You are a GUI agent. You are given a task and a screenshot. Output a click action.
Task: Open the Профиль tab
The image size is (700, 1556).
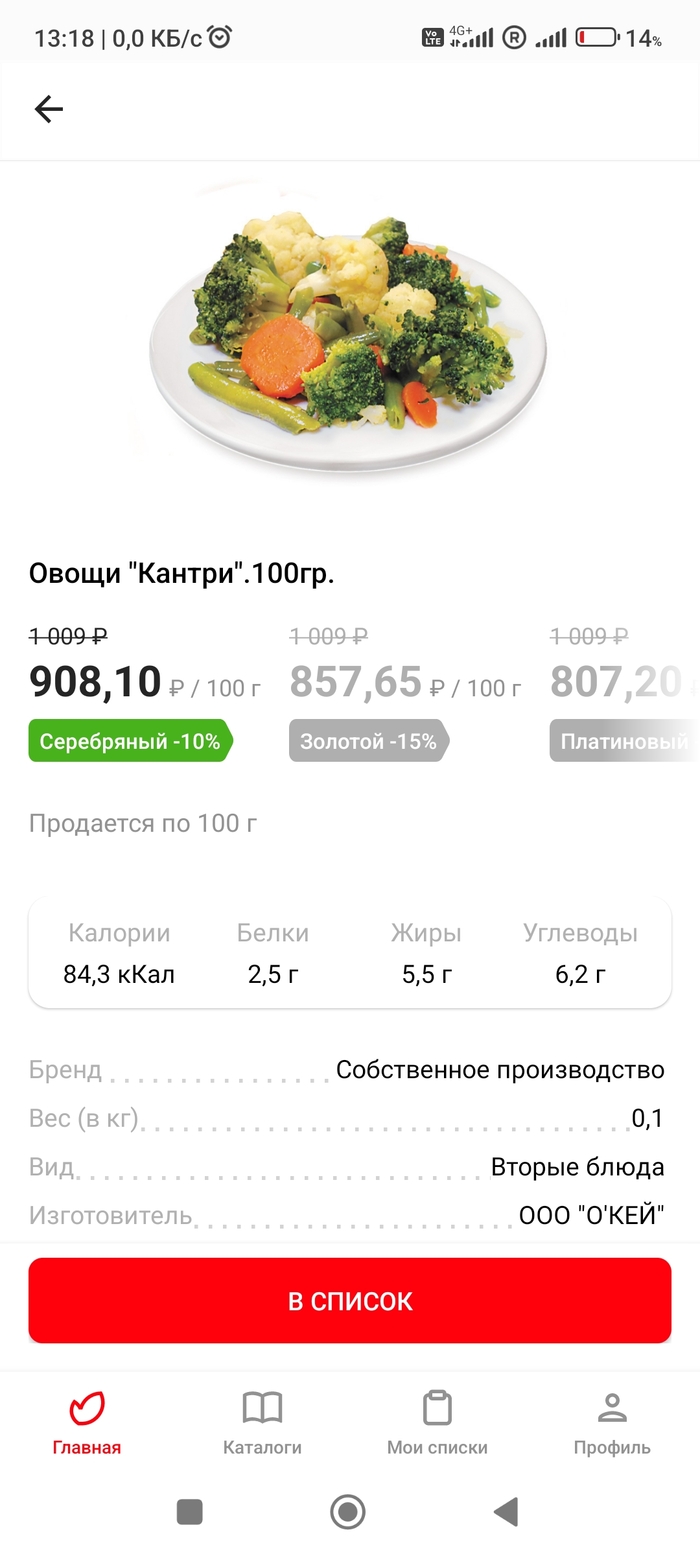click(612, 1421)
